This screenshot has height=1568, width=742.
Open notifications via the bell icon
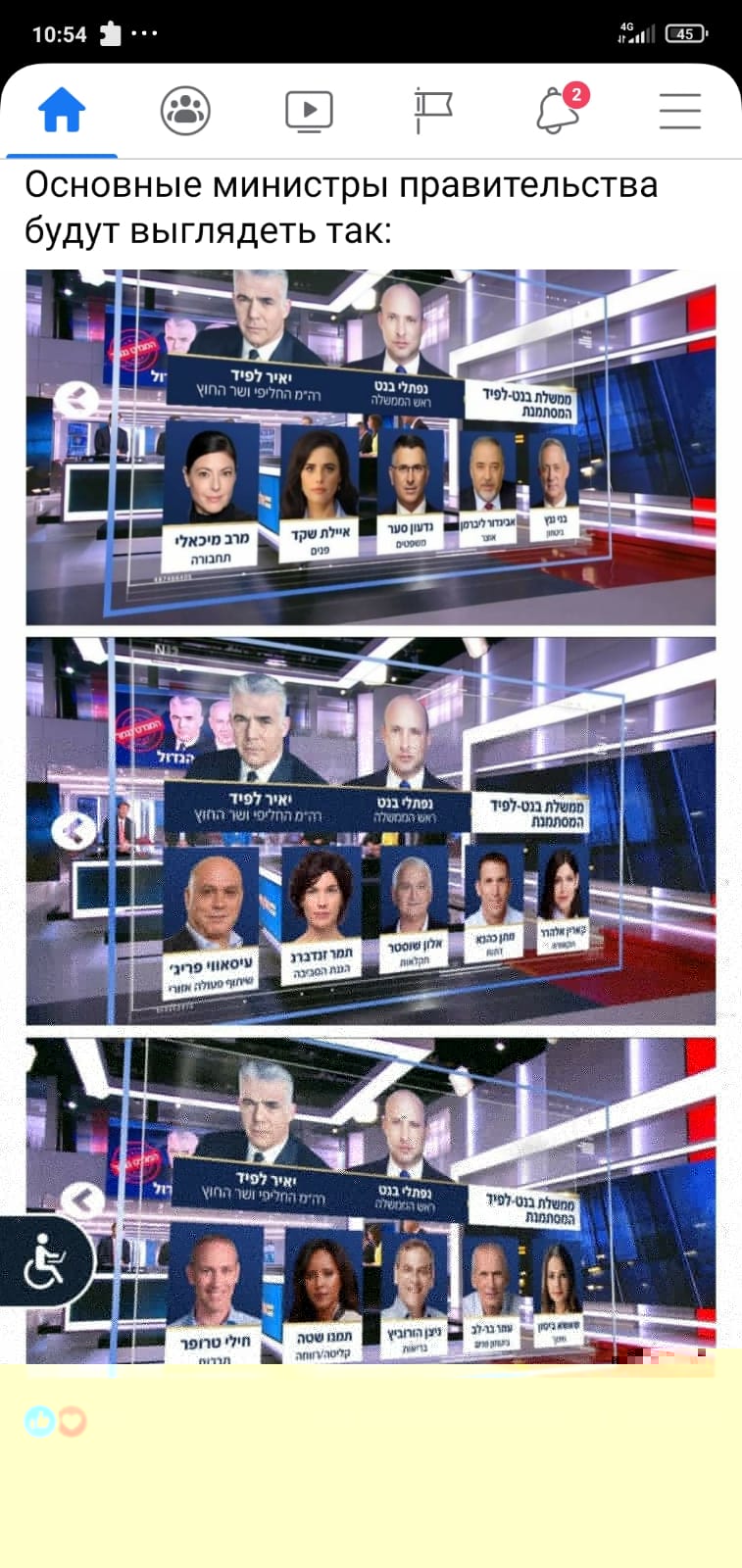click(556, 111)
